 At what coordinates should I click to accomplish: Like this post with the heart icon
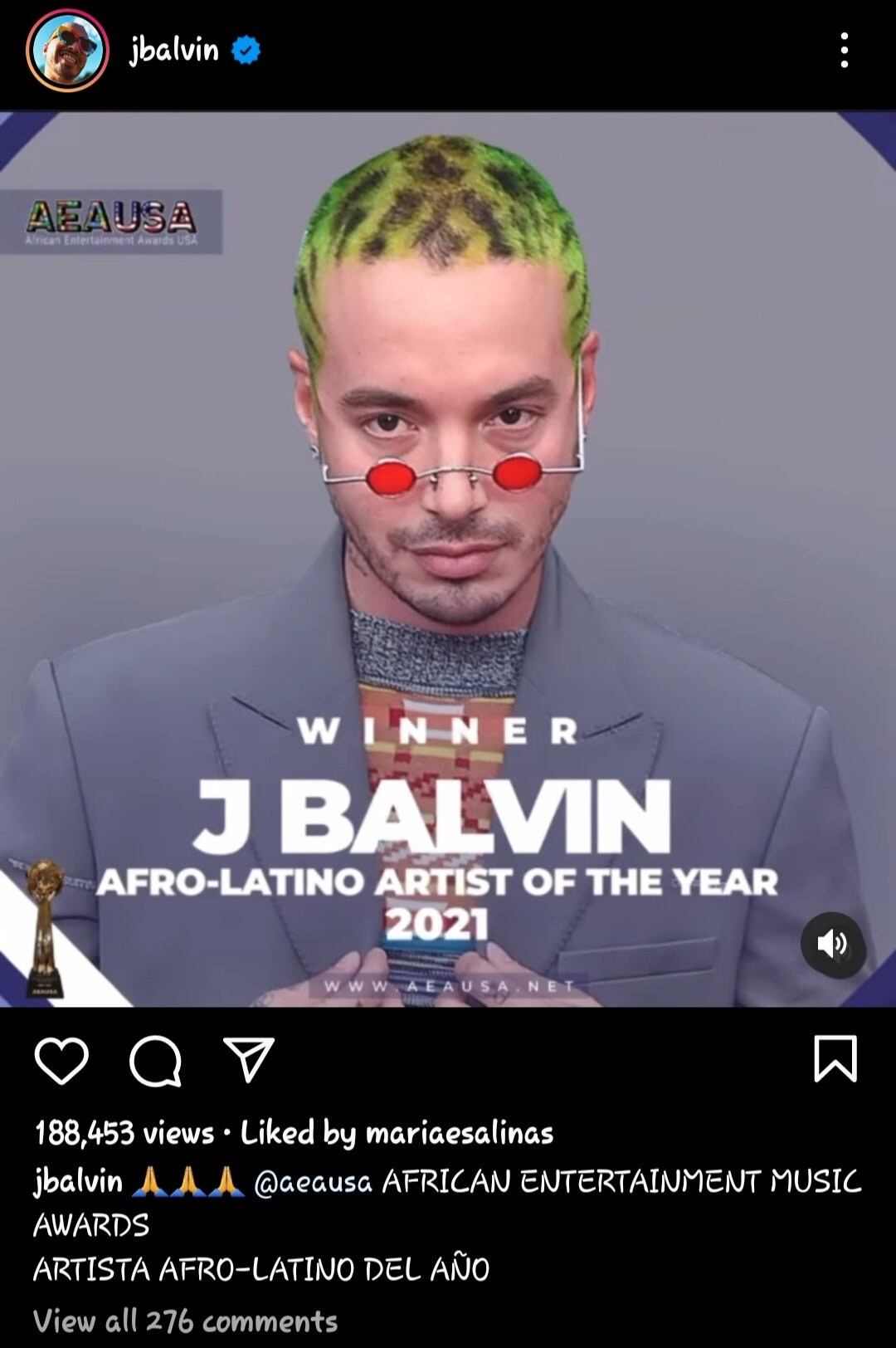tap(62, 1060)
